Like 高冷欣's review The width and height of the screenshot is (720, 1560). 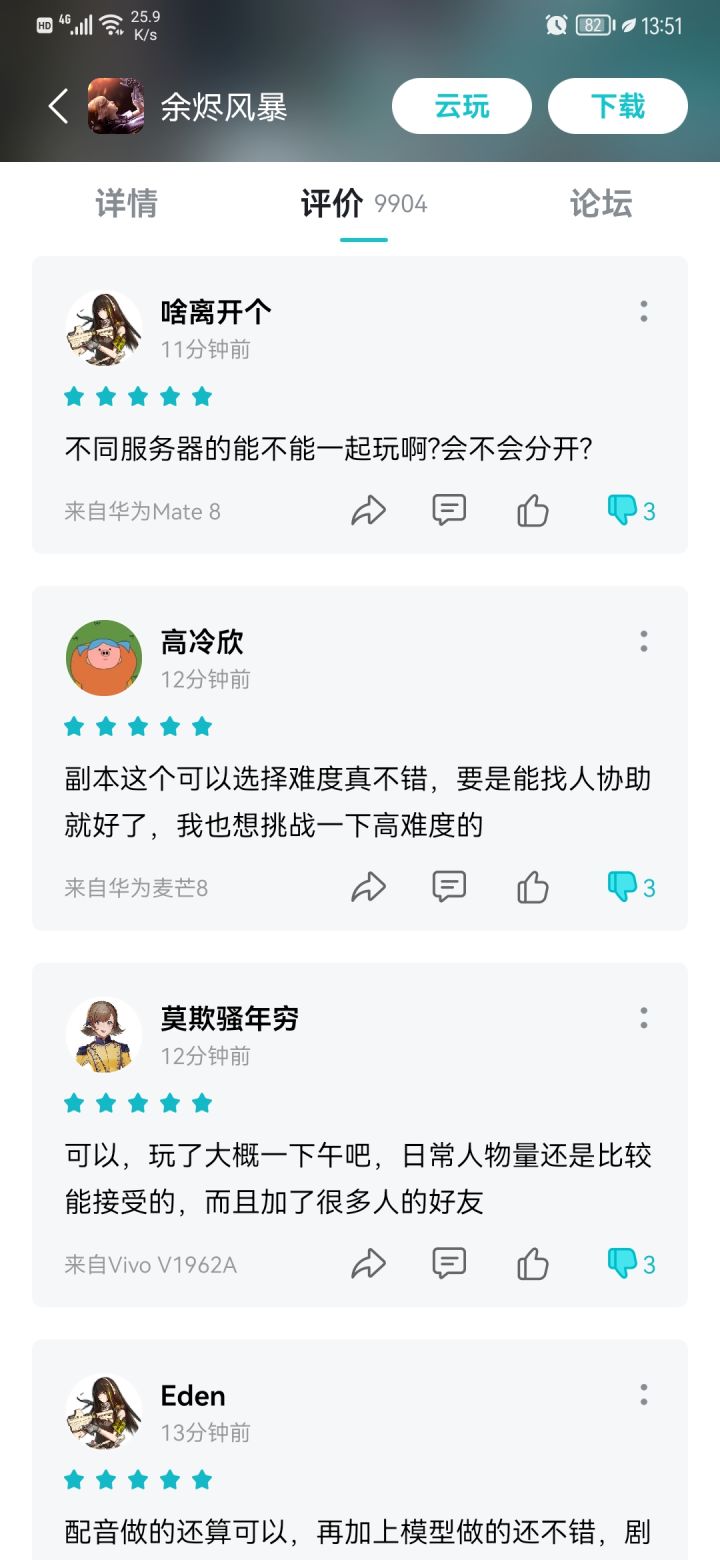coord(533,887)
